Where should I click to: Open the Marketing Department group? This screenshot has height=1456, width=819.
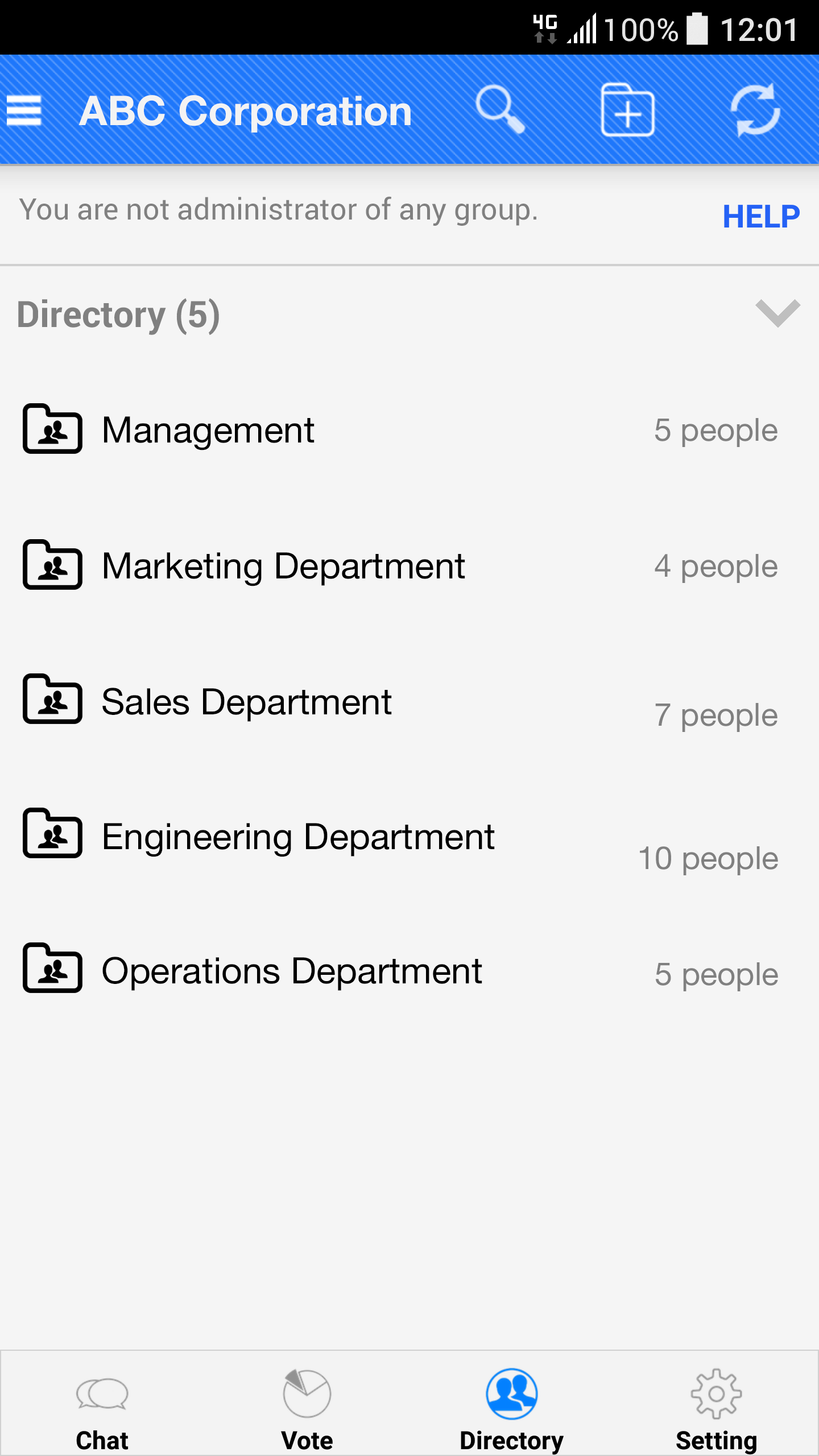coord(409,565)
